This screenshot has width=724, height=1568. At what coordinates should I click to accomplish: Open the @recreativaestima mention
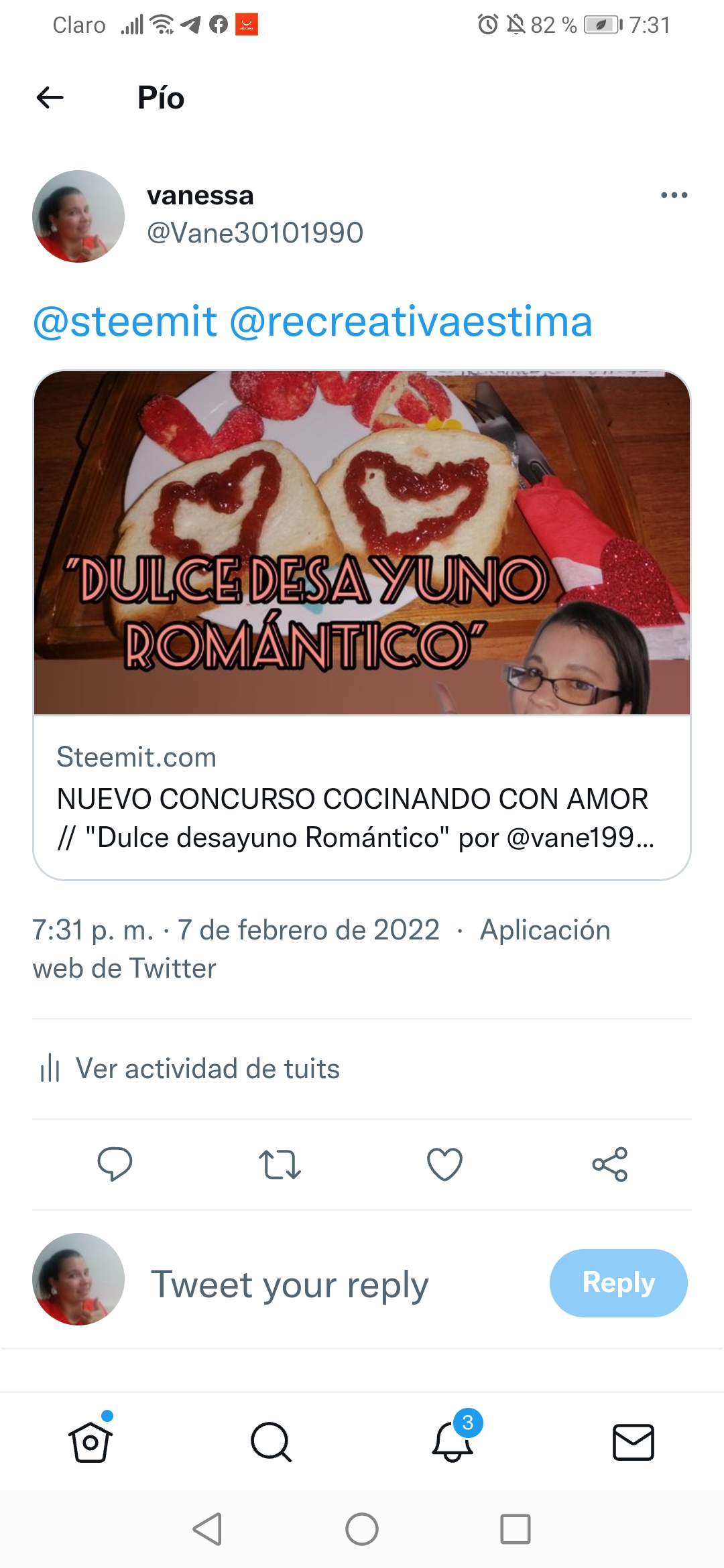click(411, 322)
